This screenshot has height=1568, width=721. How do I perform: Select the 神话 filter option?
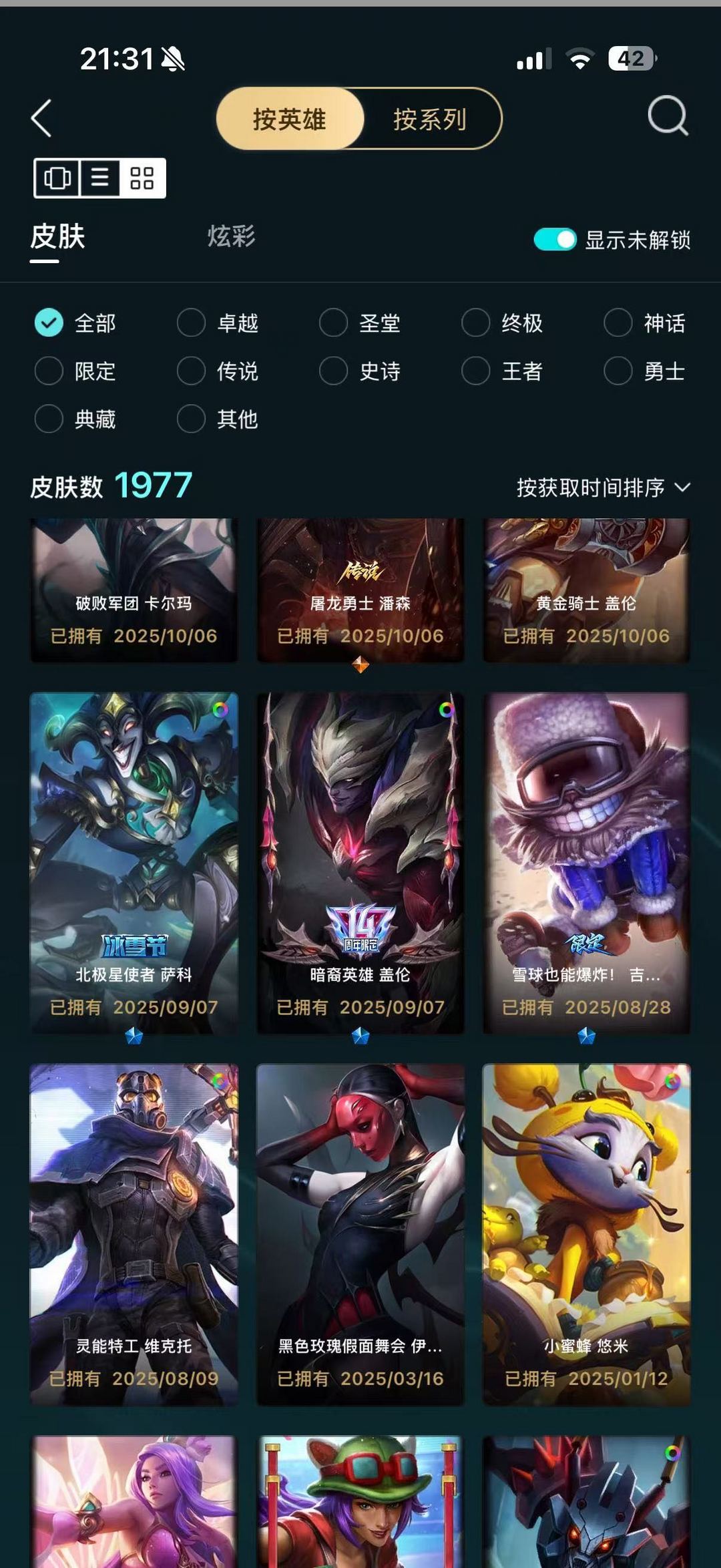[x=645, y=323]
